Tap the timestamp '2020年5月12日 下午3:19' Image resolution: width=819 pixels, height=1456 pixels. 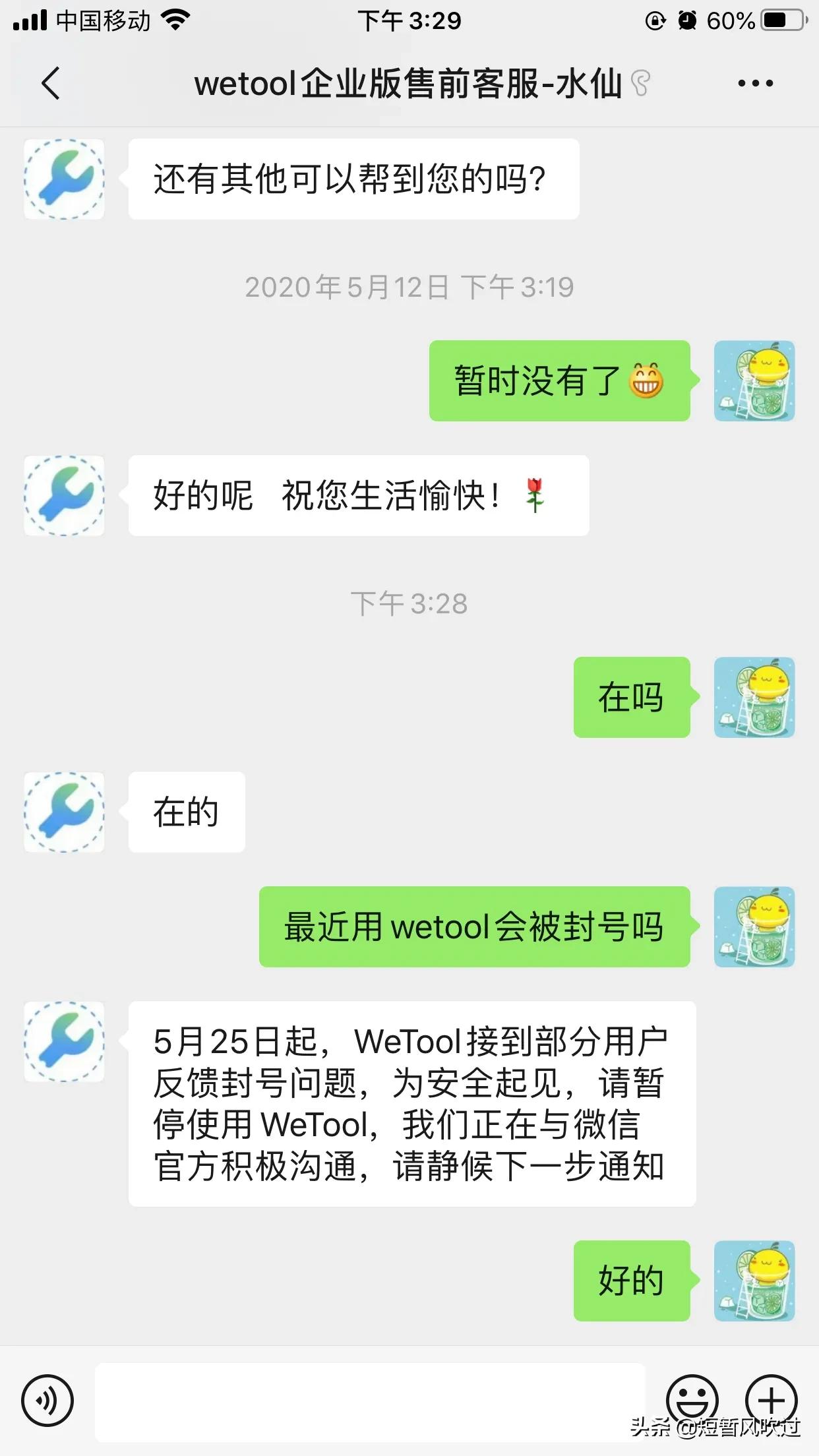click(409, 287)
